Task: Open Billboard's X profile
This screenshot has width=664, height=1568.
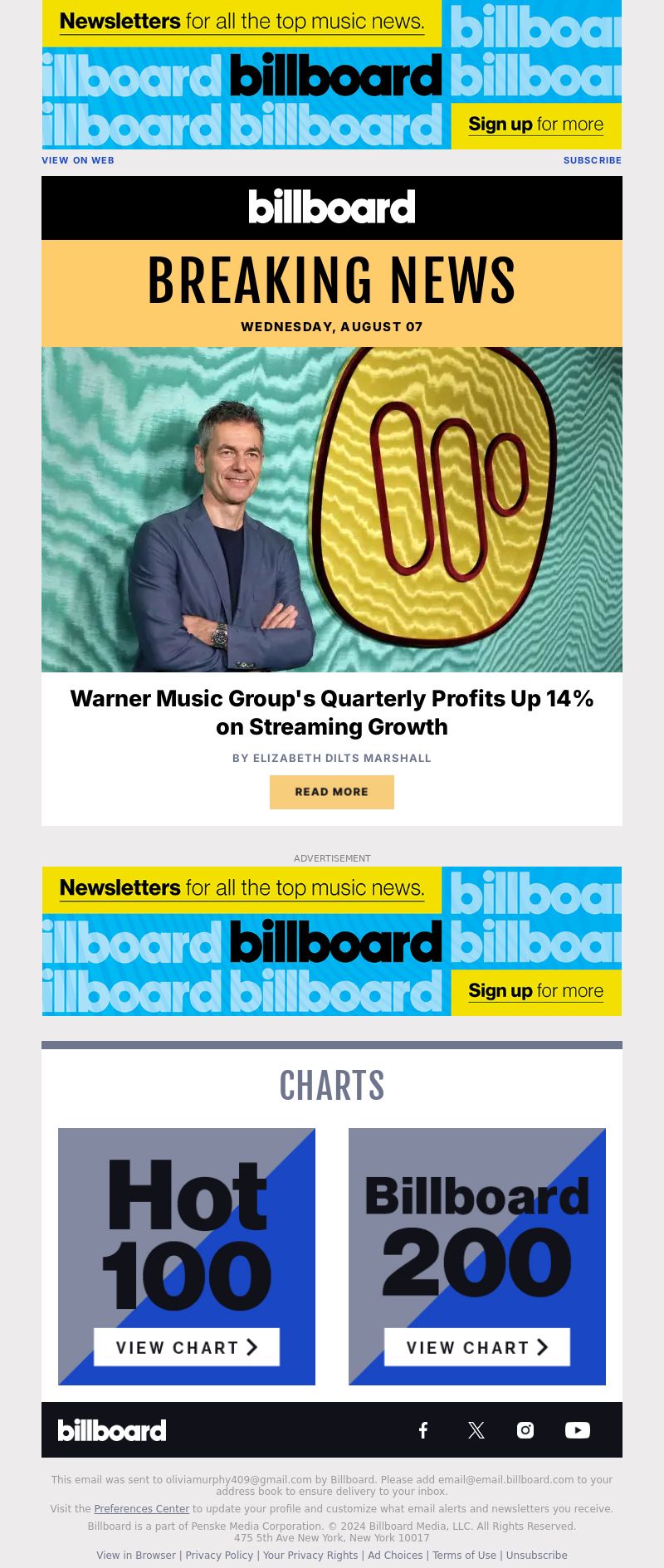Action: pyautogui.click(x=476, y=1430)
